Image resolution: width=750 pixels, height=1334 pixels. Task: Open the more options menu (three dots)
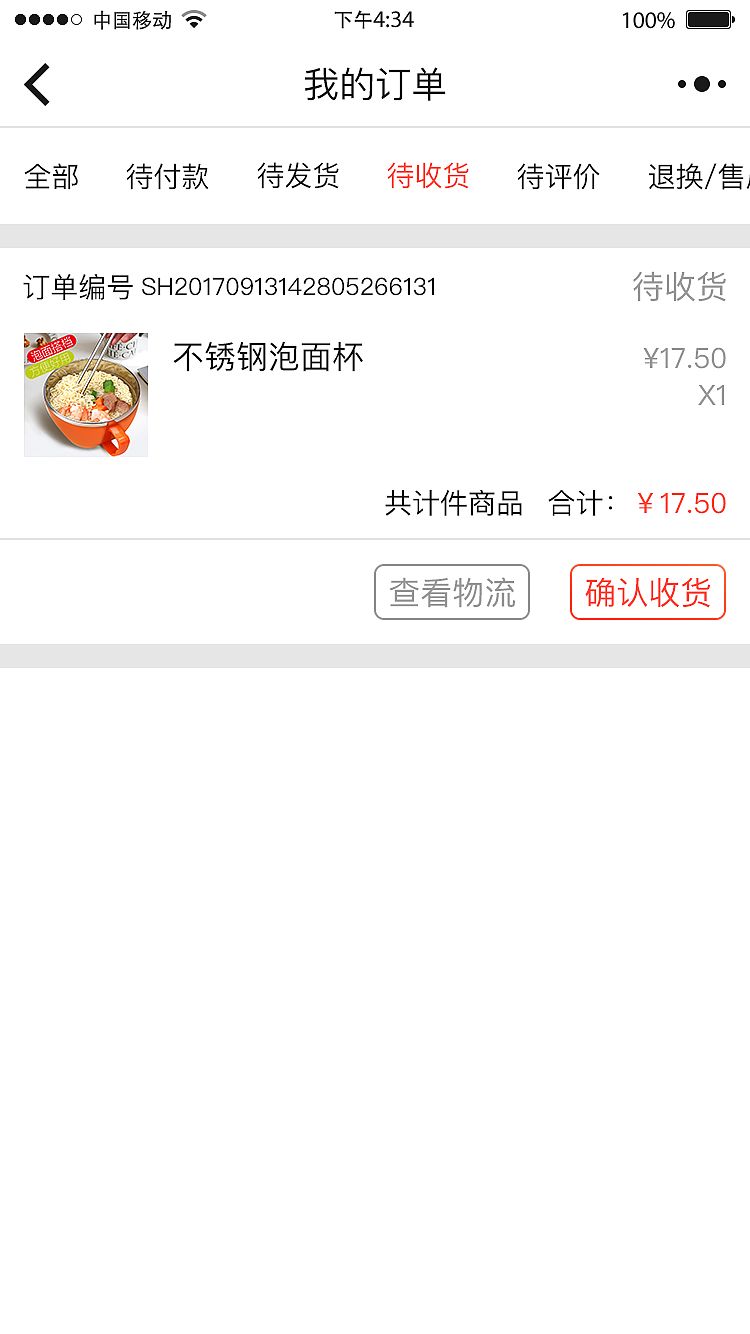coord(700,84)
